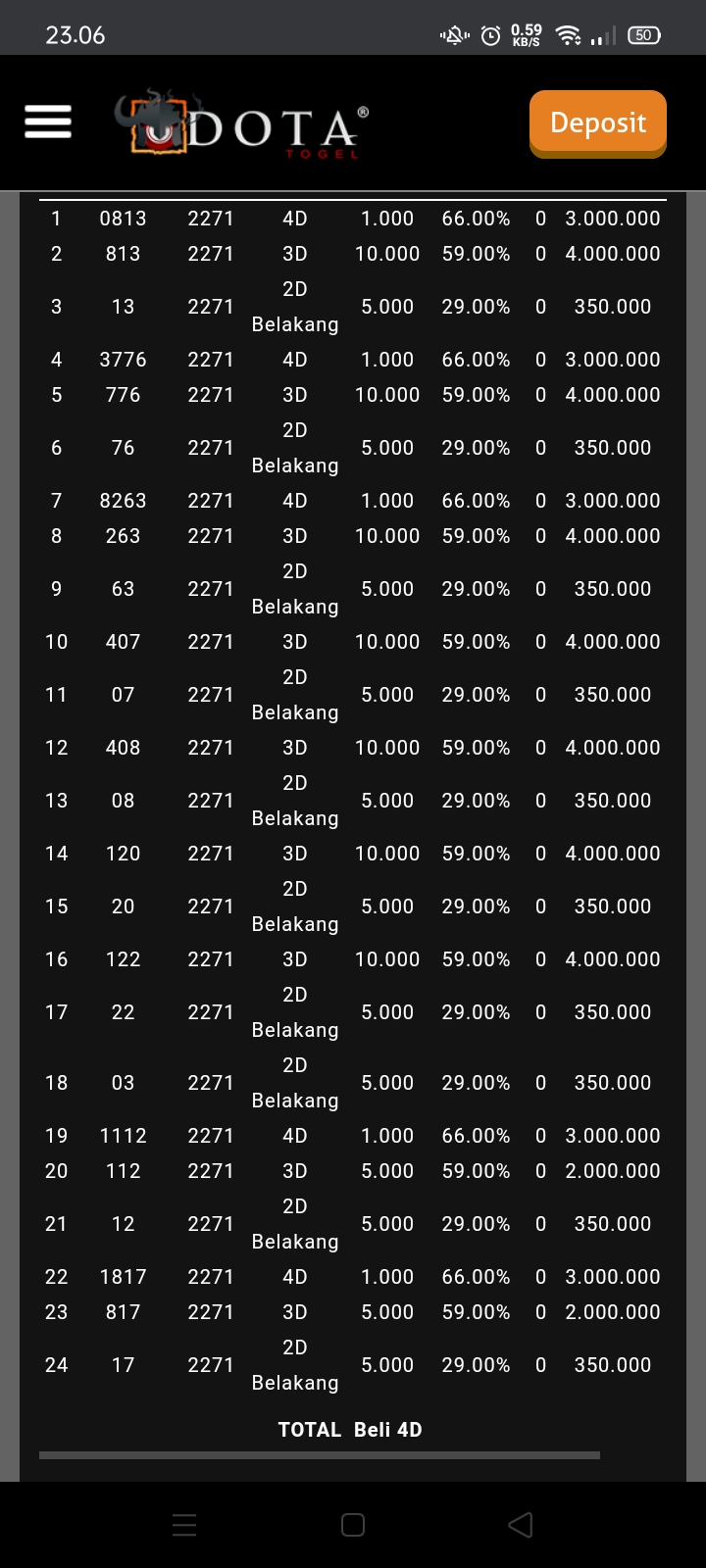The image size is (706, 1568).
Task: Go to the system home screen
Action: pos(353,1524)
